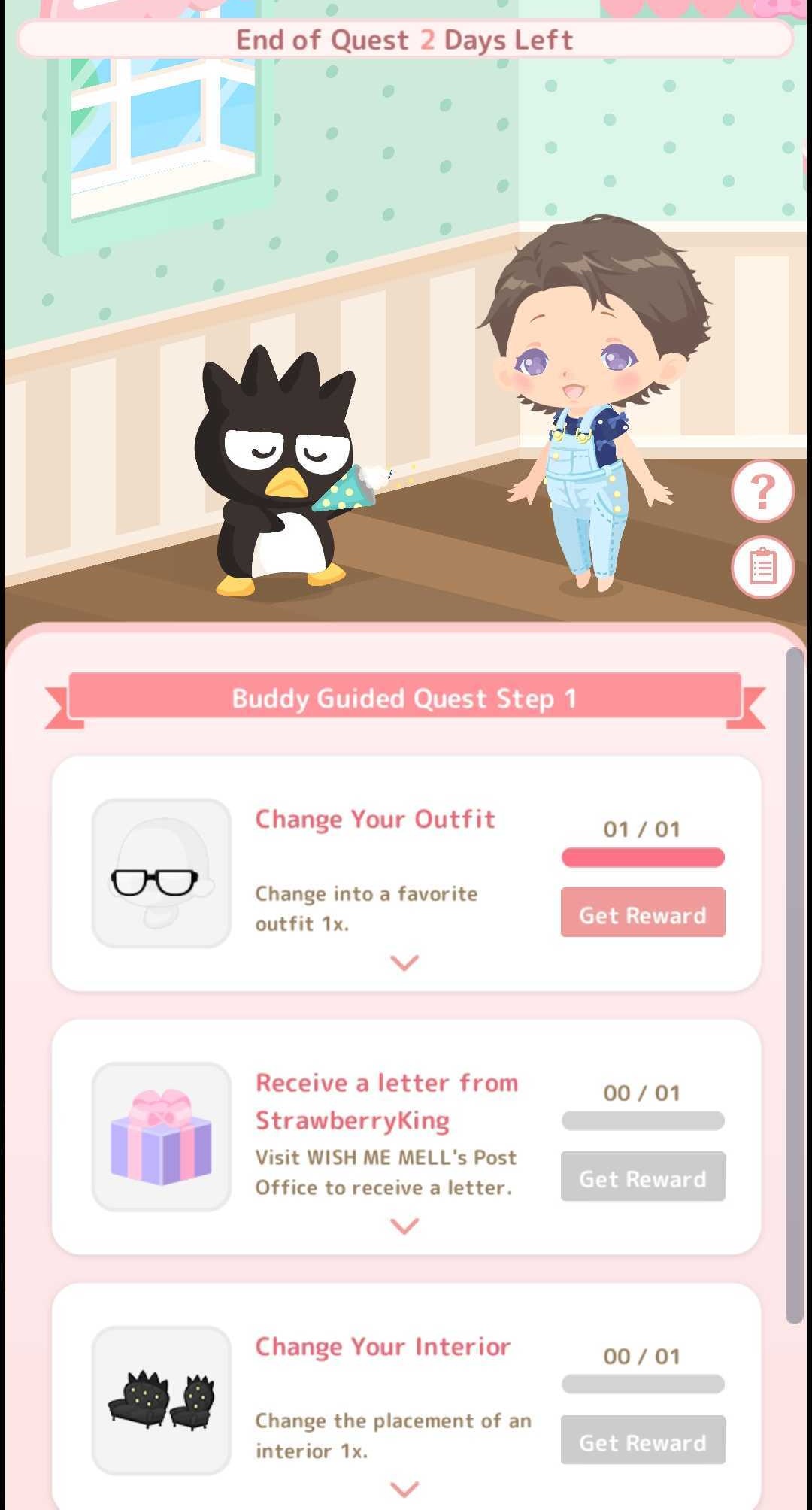Expand the Change Your Interior quest details
This screenshot has height=1510, width=812.
pyautogui.click(x=405, y=1489)
